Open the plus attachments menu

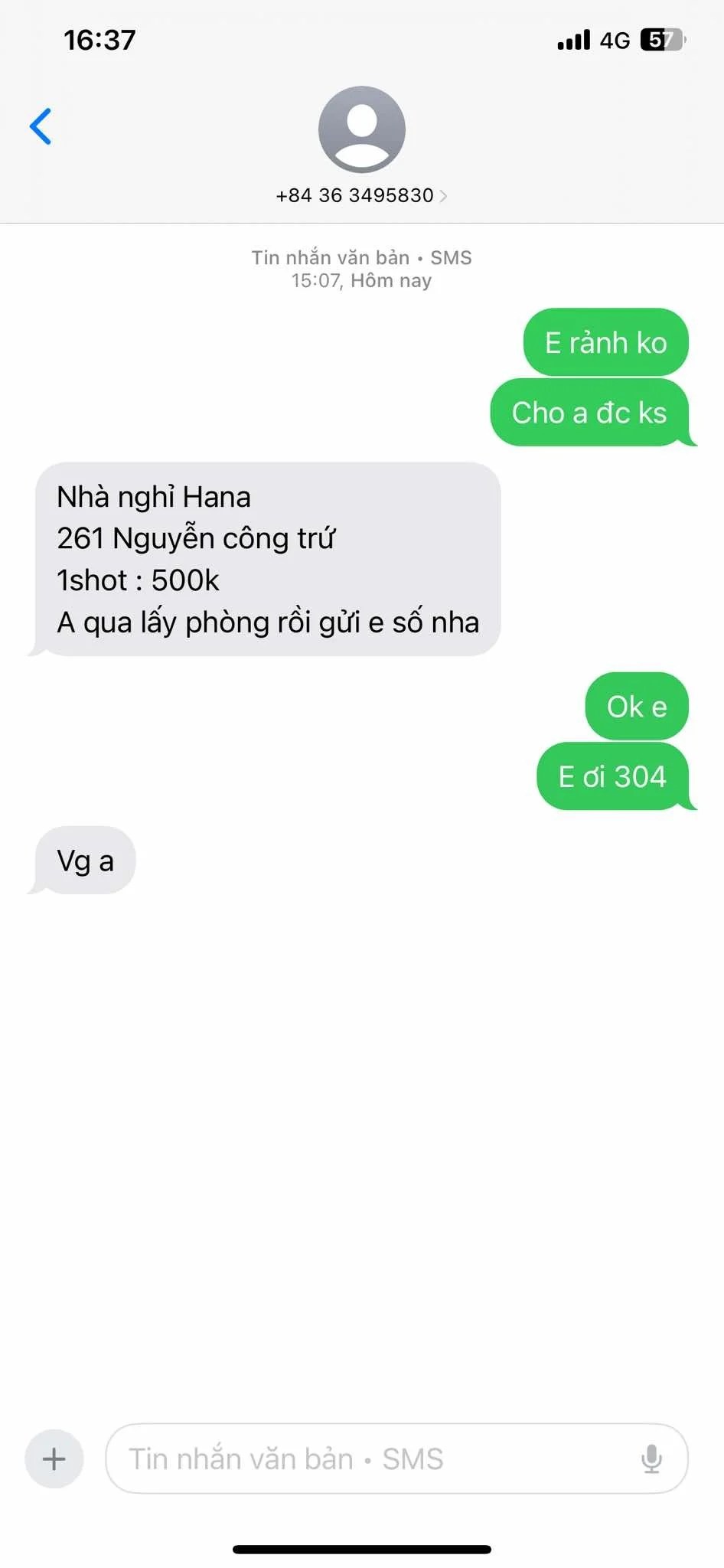[54, 1459]
